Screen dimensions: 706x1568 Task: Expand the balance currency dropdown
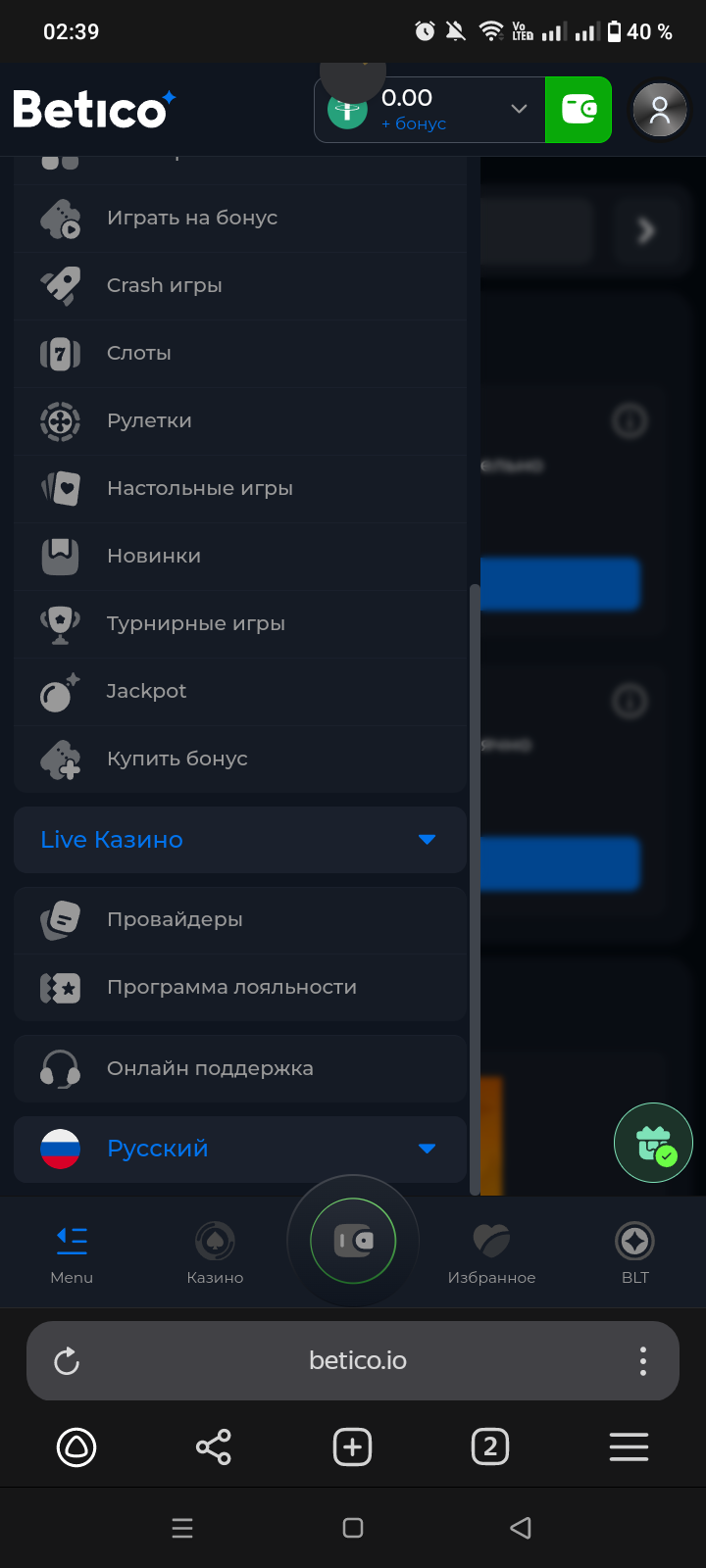519,110
